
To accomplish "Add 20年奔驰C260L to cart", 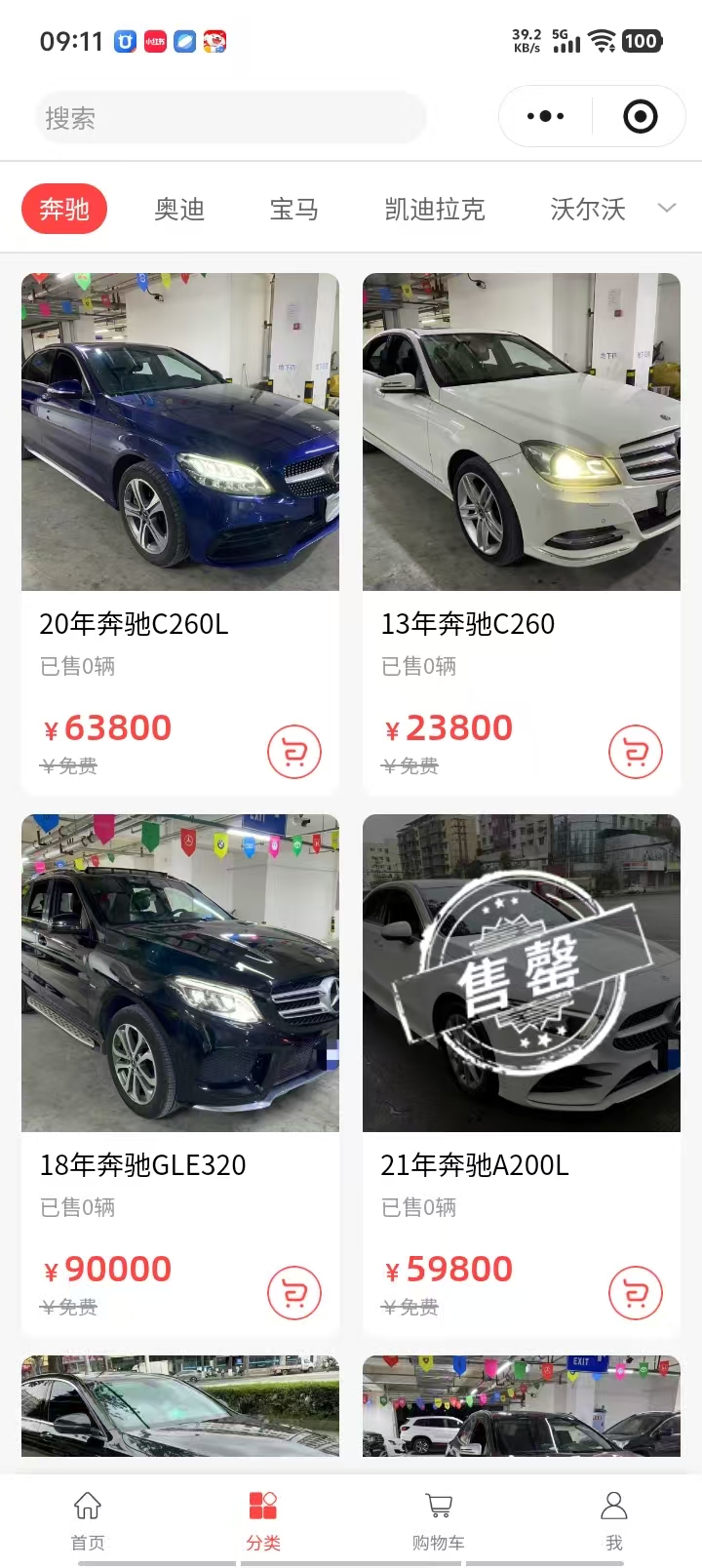I will (294, 752).
